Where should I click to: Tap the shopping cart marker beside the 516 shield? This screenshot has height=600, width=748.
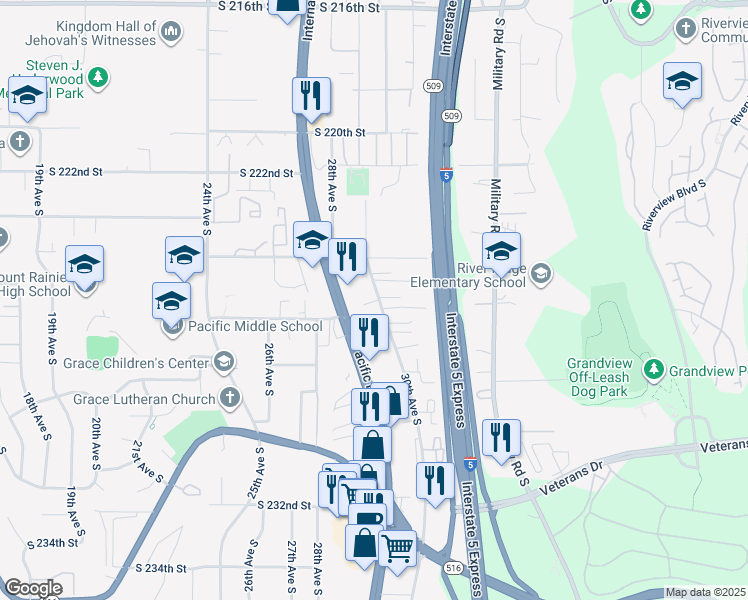397,548
